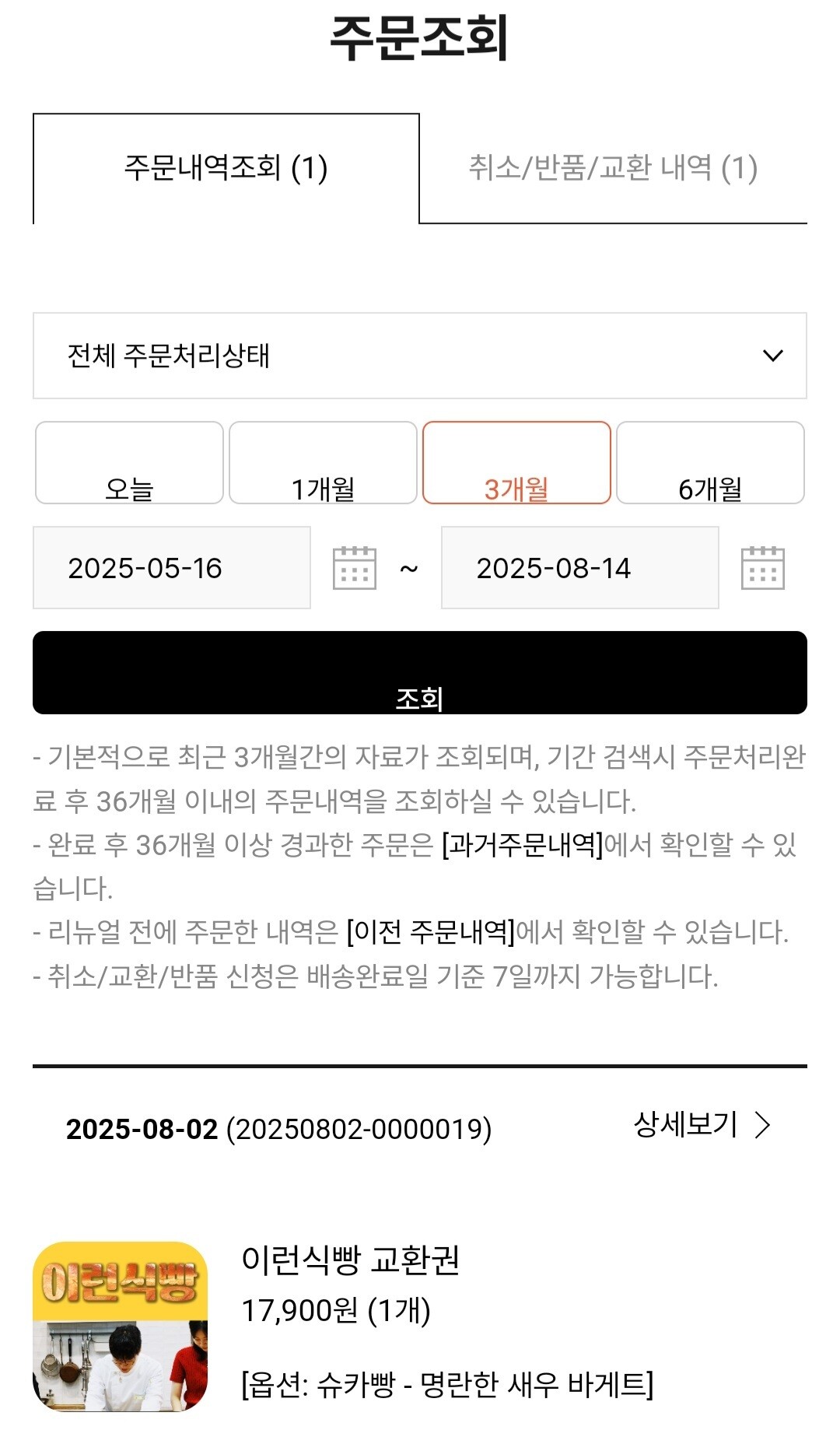The width and height of the screenshot is (840, 1437).
Task: Select the 3개월 period filter
Action: [x=516, y=463]
